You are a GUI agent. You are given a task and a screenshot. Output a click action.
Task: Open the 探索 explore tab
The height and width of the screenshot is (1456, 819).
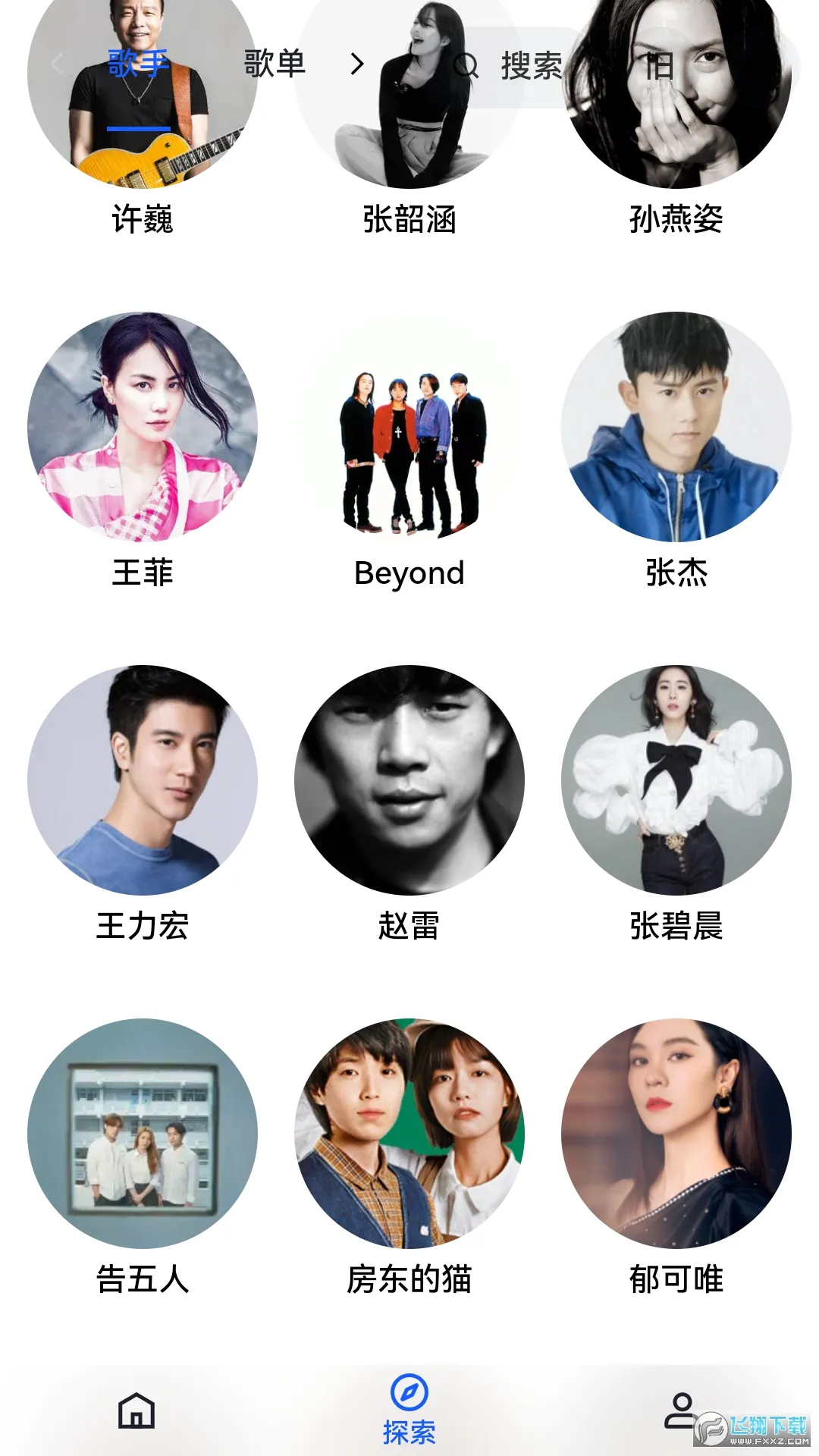(409, 1410)
